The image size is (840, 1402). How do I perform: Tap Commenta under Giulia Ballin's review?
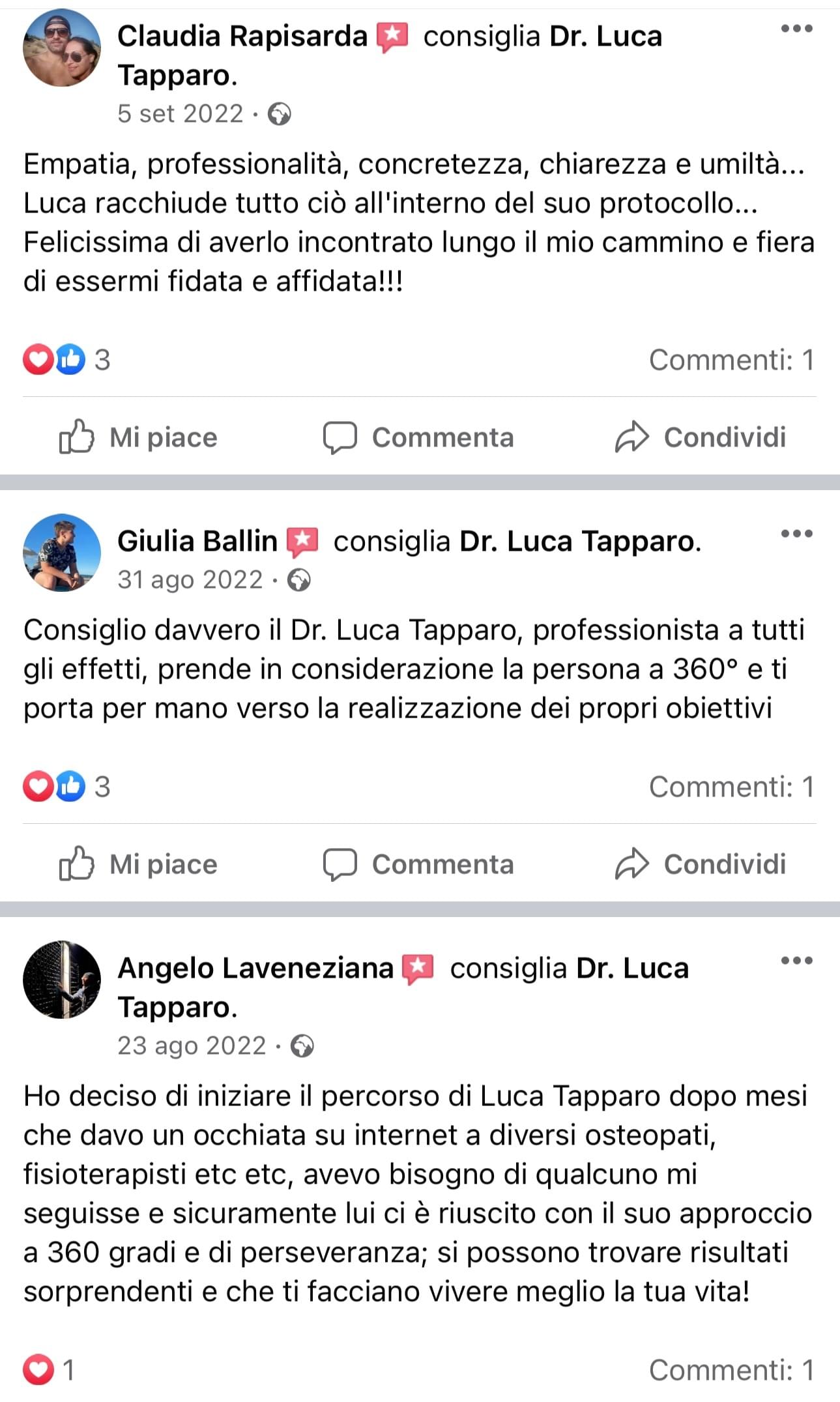point(418,864)
